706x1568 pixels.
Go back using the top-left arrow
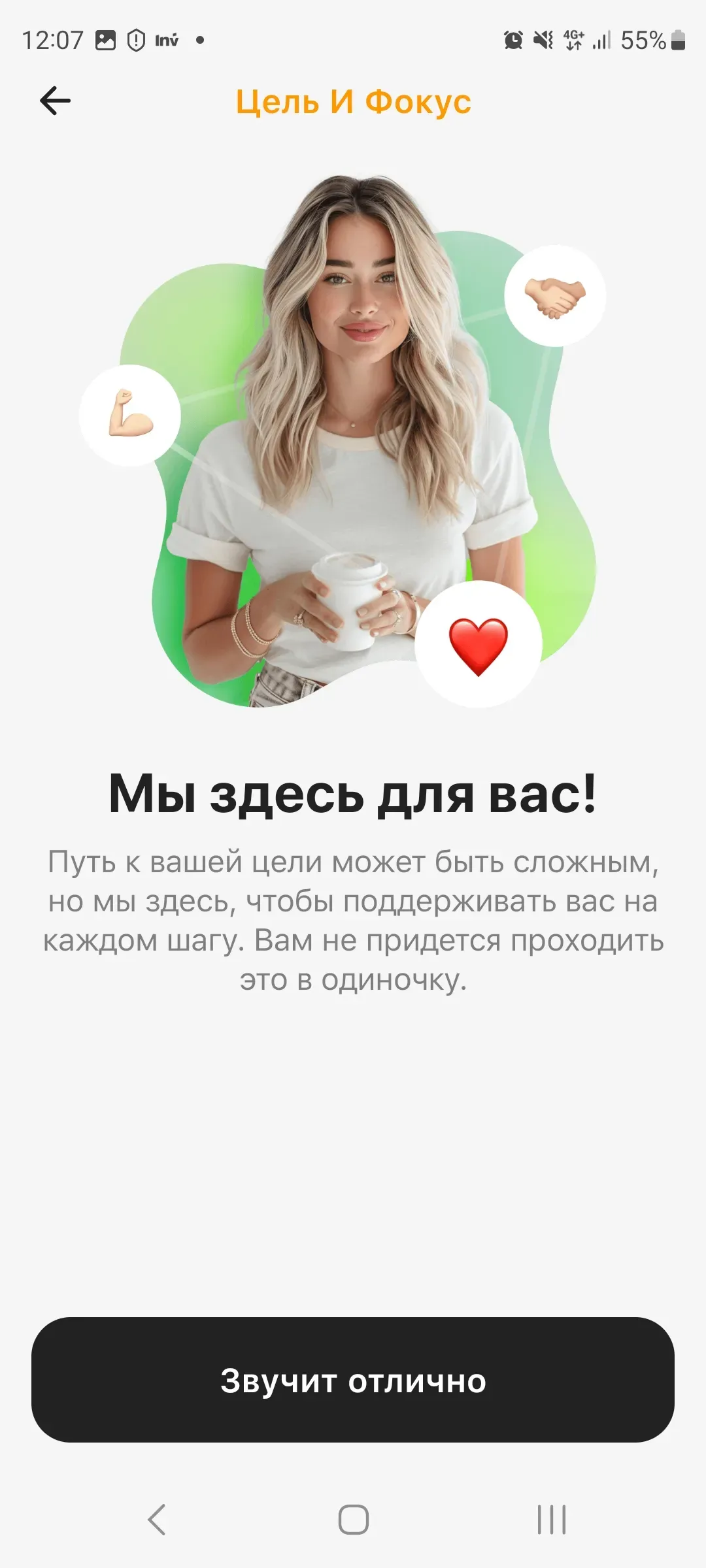pyautogui.click(x=56, y=101)
